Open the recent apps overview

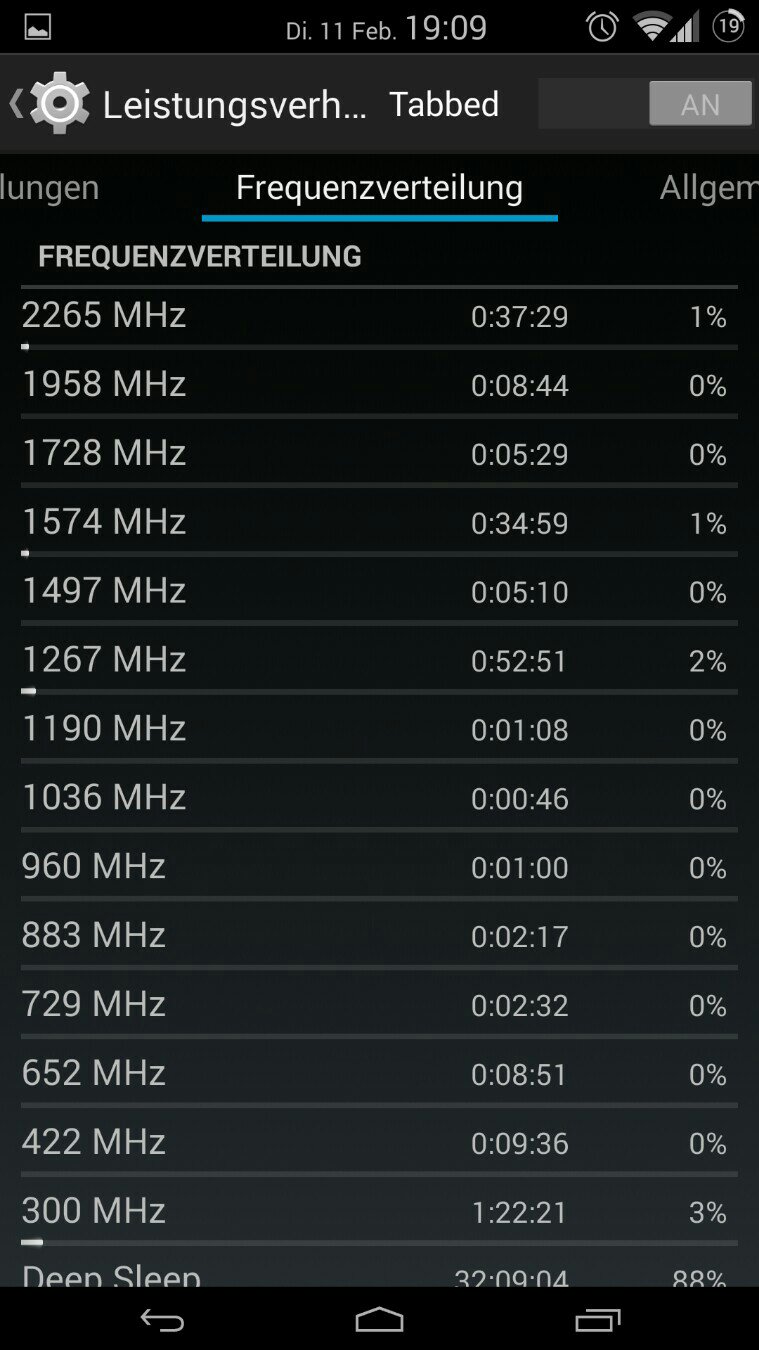coord(597,1320)
